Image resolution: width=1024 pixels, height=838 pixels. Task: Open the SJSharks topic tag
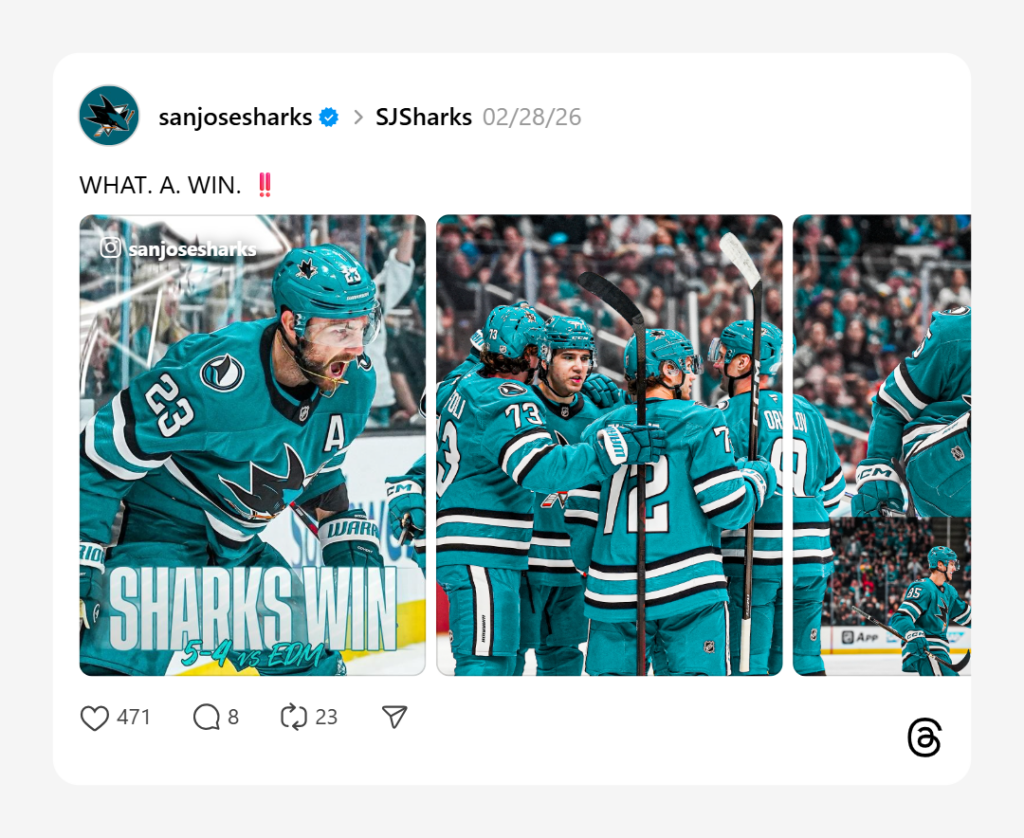point(423,117)
